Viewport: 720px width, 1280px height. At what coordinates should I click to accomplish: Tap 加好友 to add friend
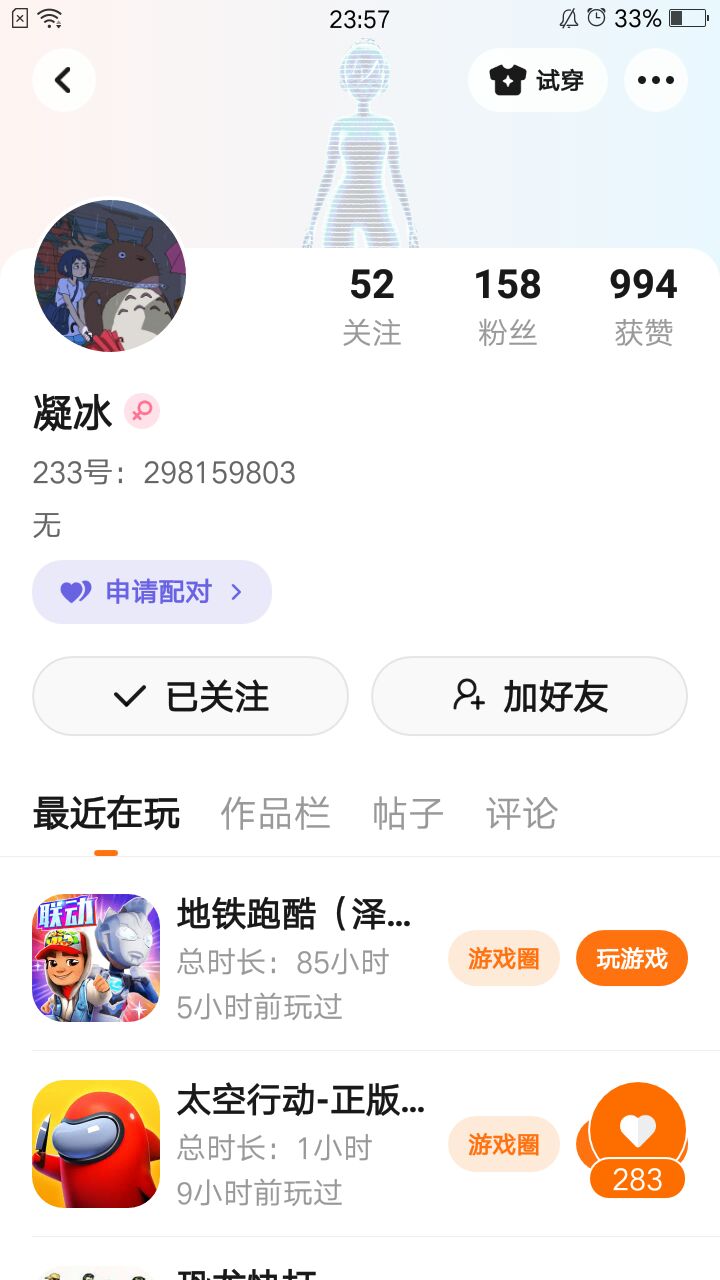529,696
